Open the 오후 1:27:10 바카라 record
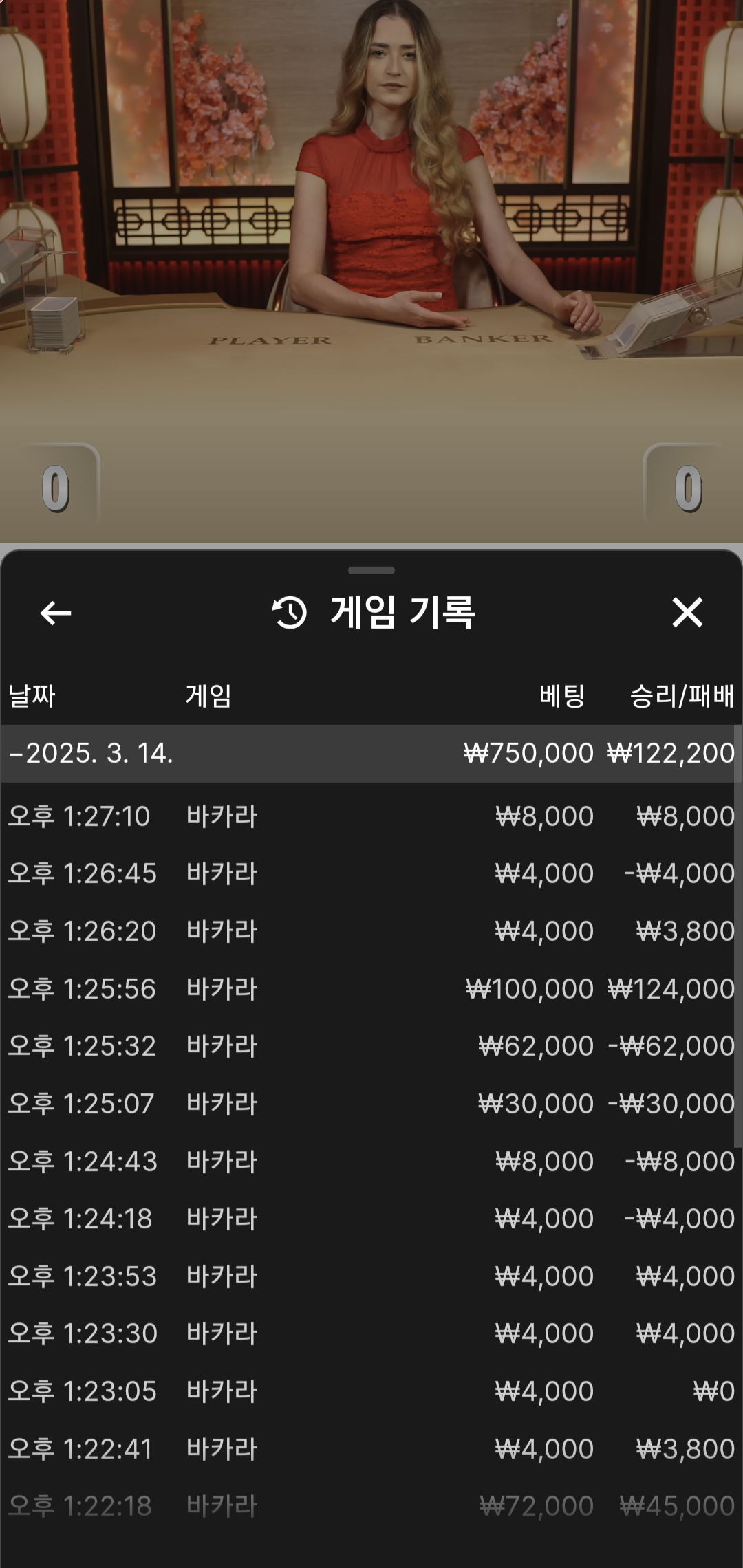 pos(370,816)
